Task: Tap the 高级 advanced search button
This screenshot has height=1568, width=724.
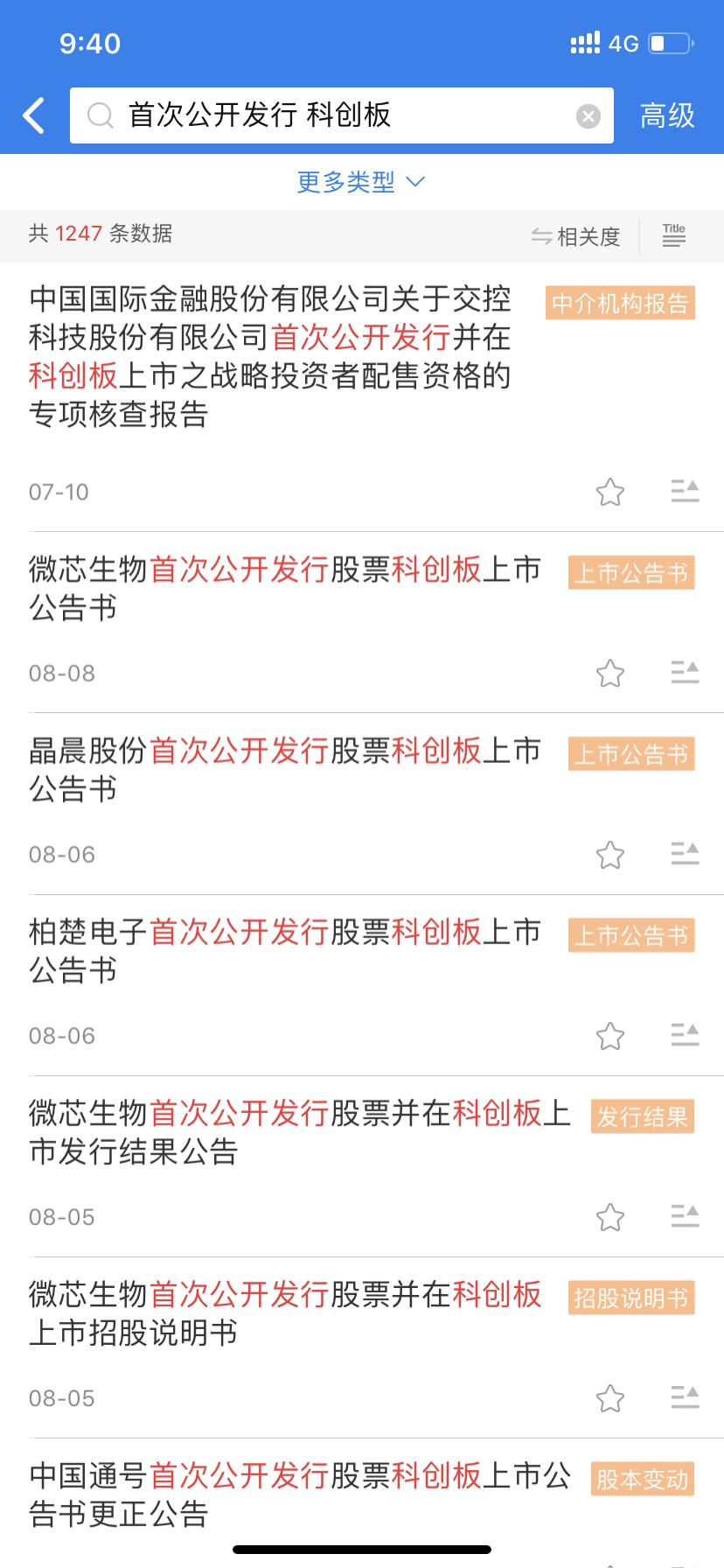Action: click(x=666, y=115)
